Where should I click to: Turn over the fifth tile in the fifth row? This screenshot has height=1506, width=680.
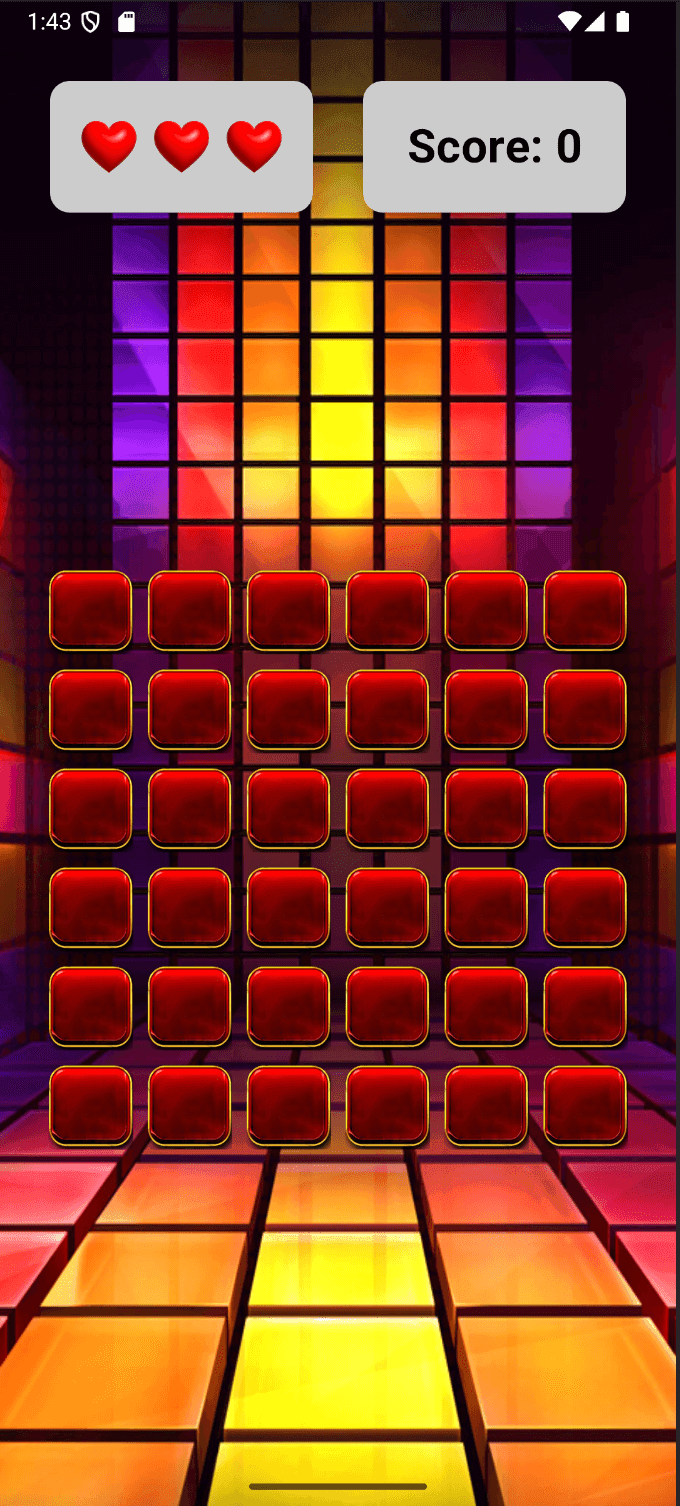486,1006
